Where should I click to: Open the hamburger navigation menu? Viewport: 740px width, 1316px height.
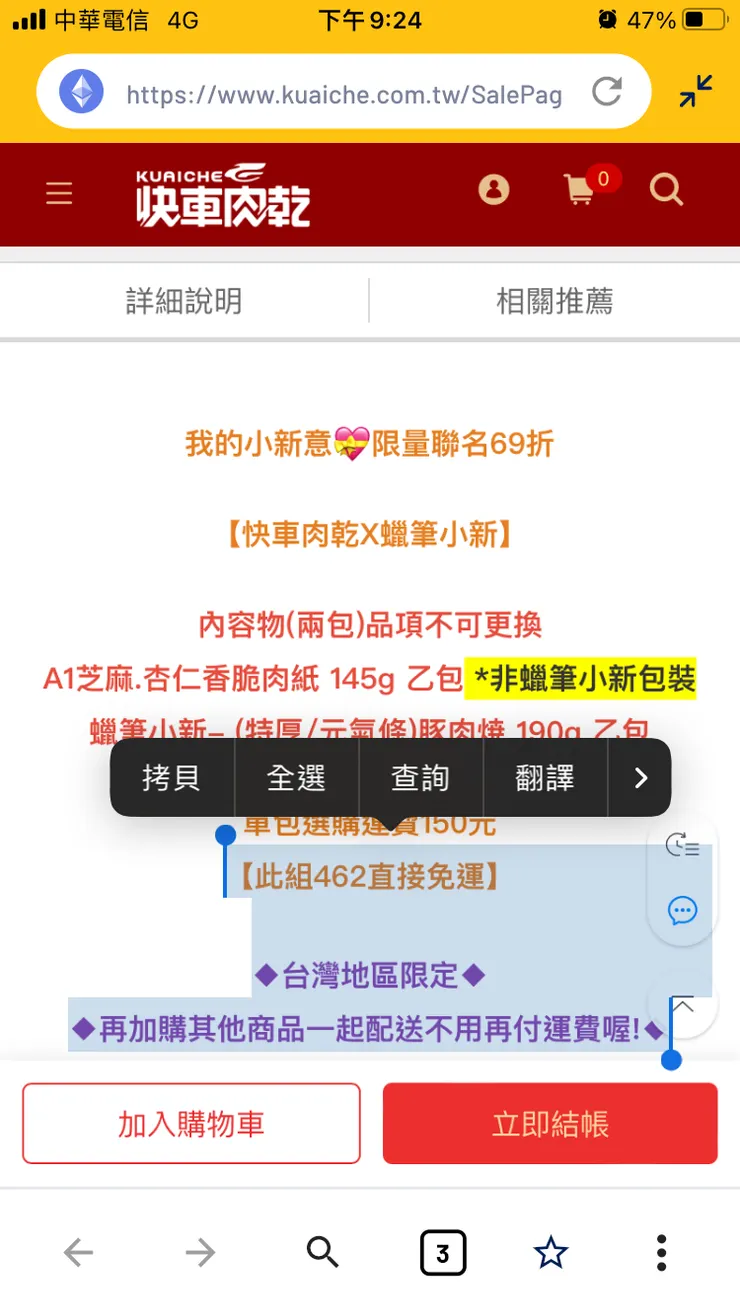(58, 194)
